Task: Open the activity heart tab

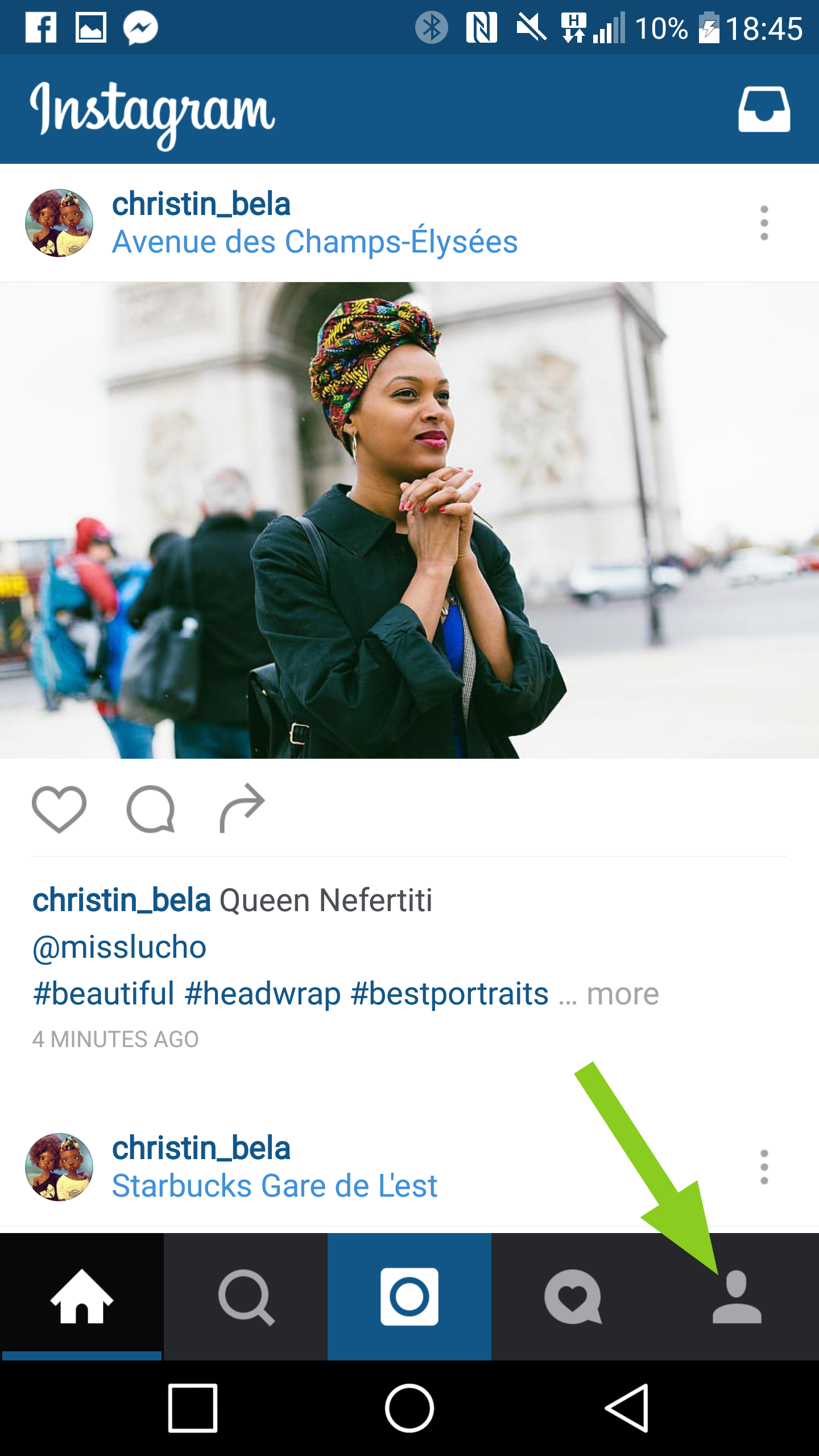Action: coord(573,1297)
